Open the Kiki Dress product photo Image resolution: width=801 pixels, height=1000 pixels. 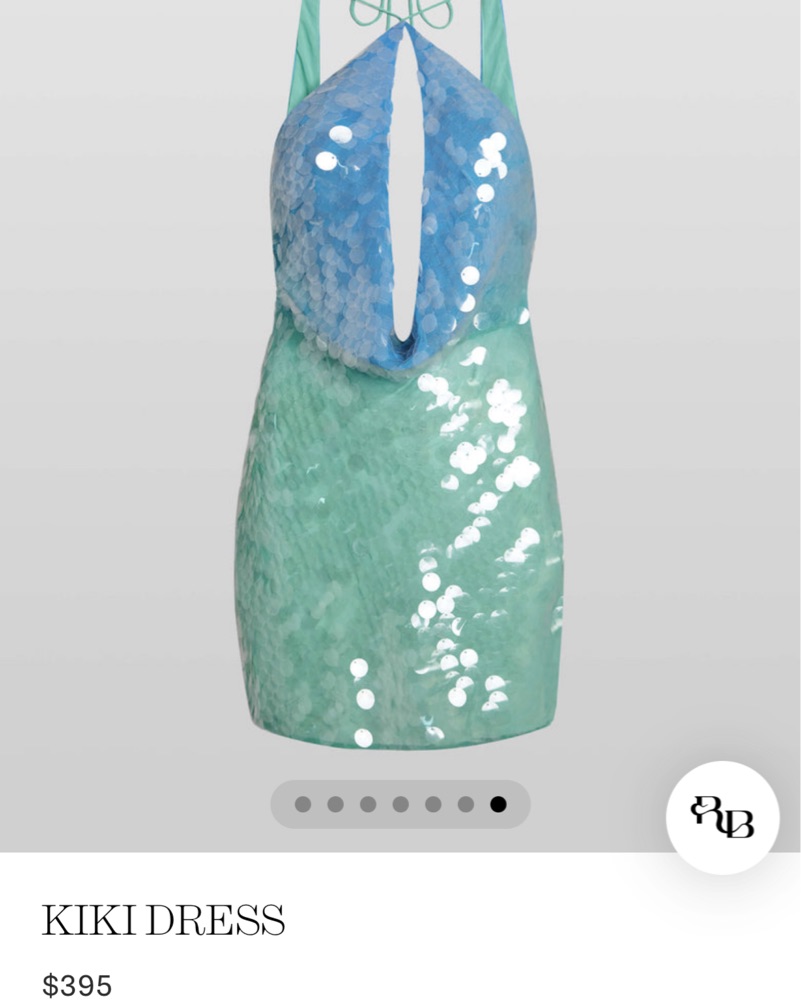pyautogui.click(x=400, y=400)
